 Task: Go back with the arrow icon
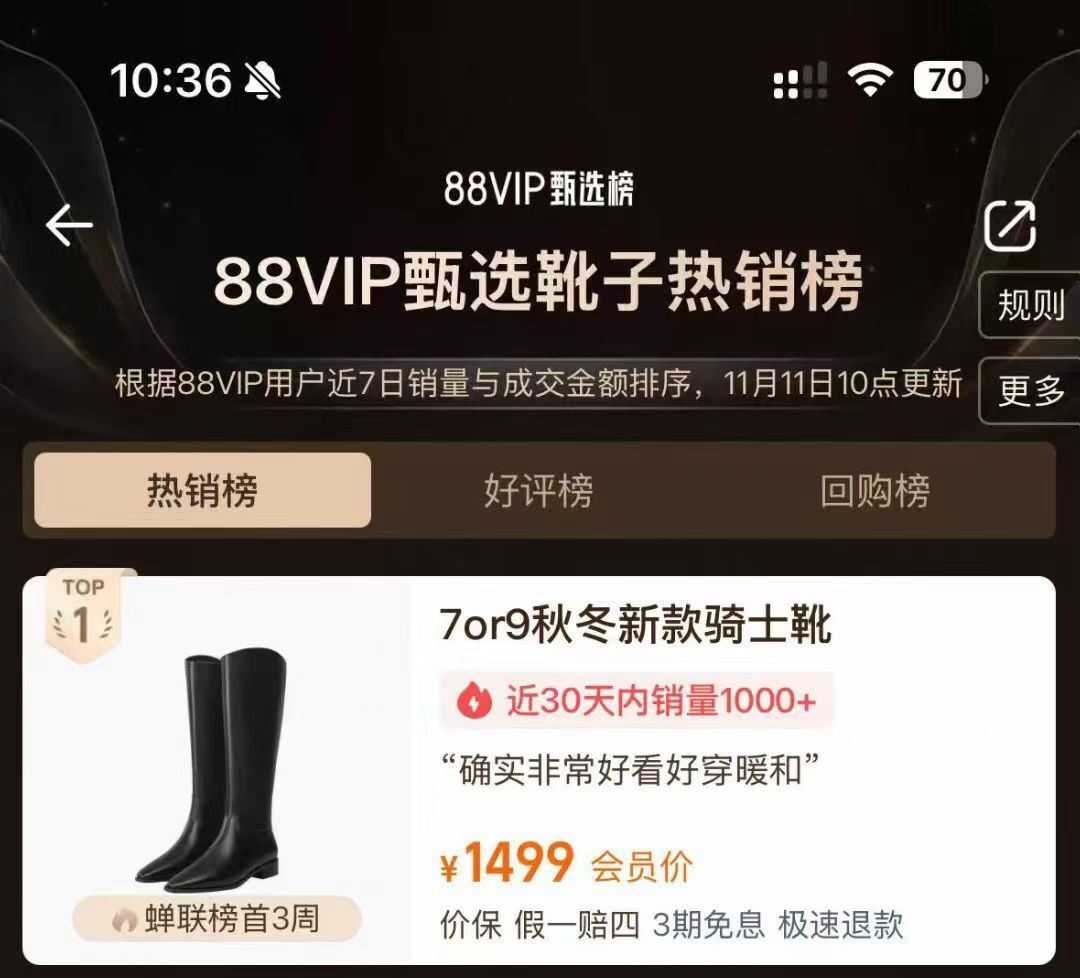click(x=69, y=227)
